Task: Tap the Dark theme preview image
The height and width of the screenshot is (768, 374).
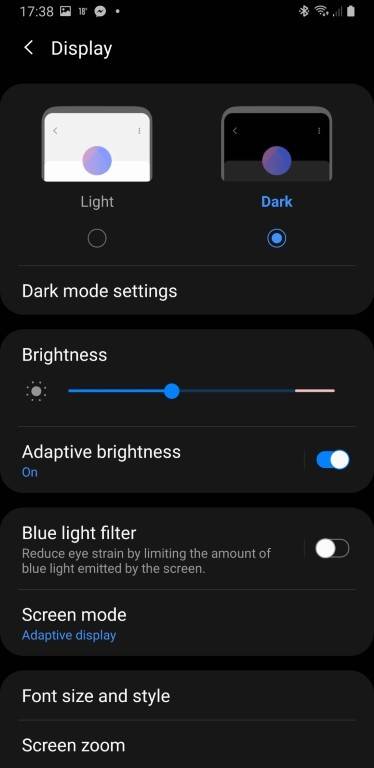Action: (x=277, y=144)
